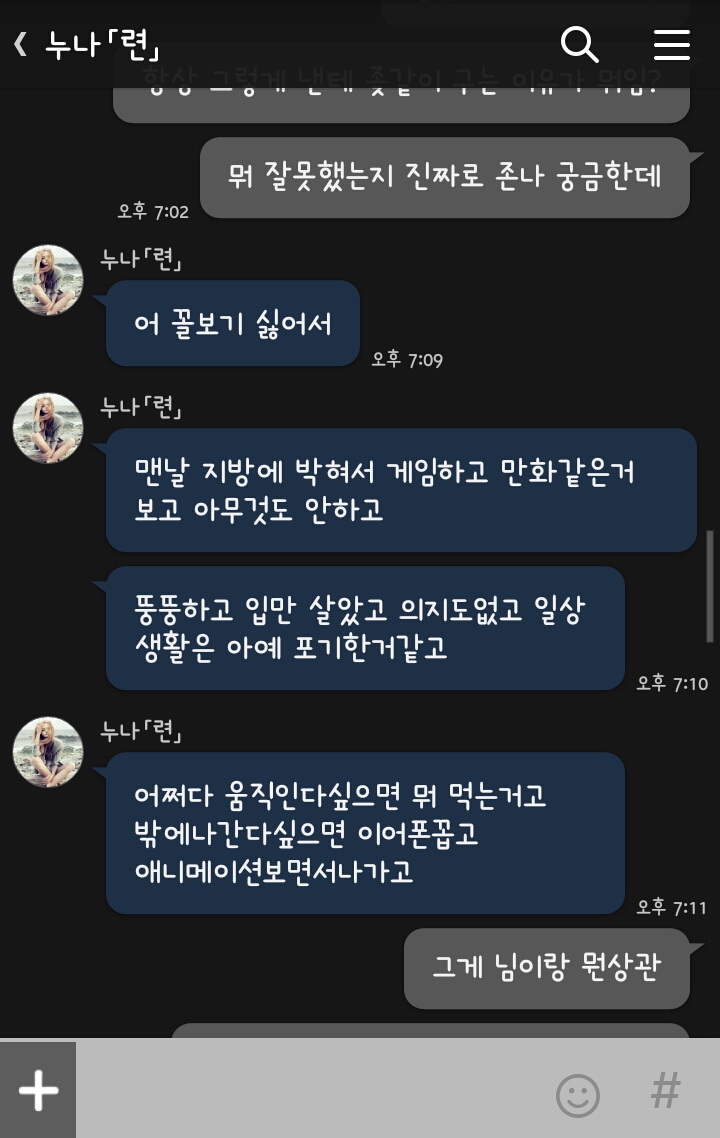Search within this chat conversation

coord(579,45)
